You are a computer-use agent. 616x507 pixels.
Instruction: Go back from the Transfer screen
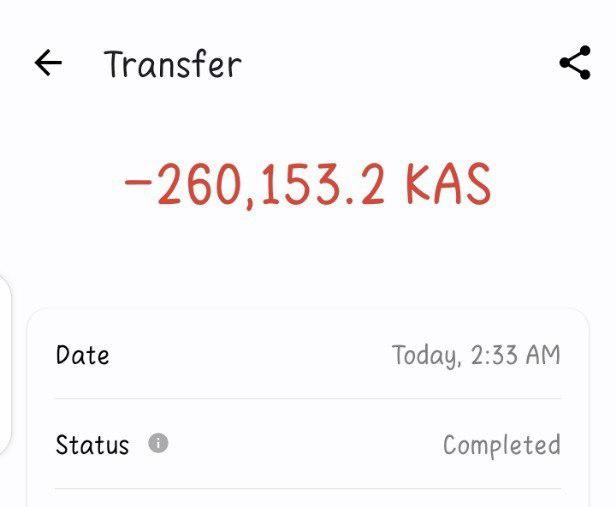47,64
